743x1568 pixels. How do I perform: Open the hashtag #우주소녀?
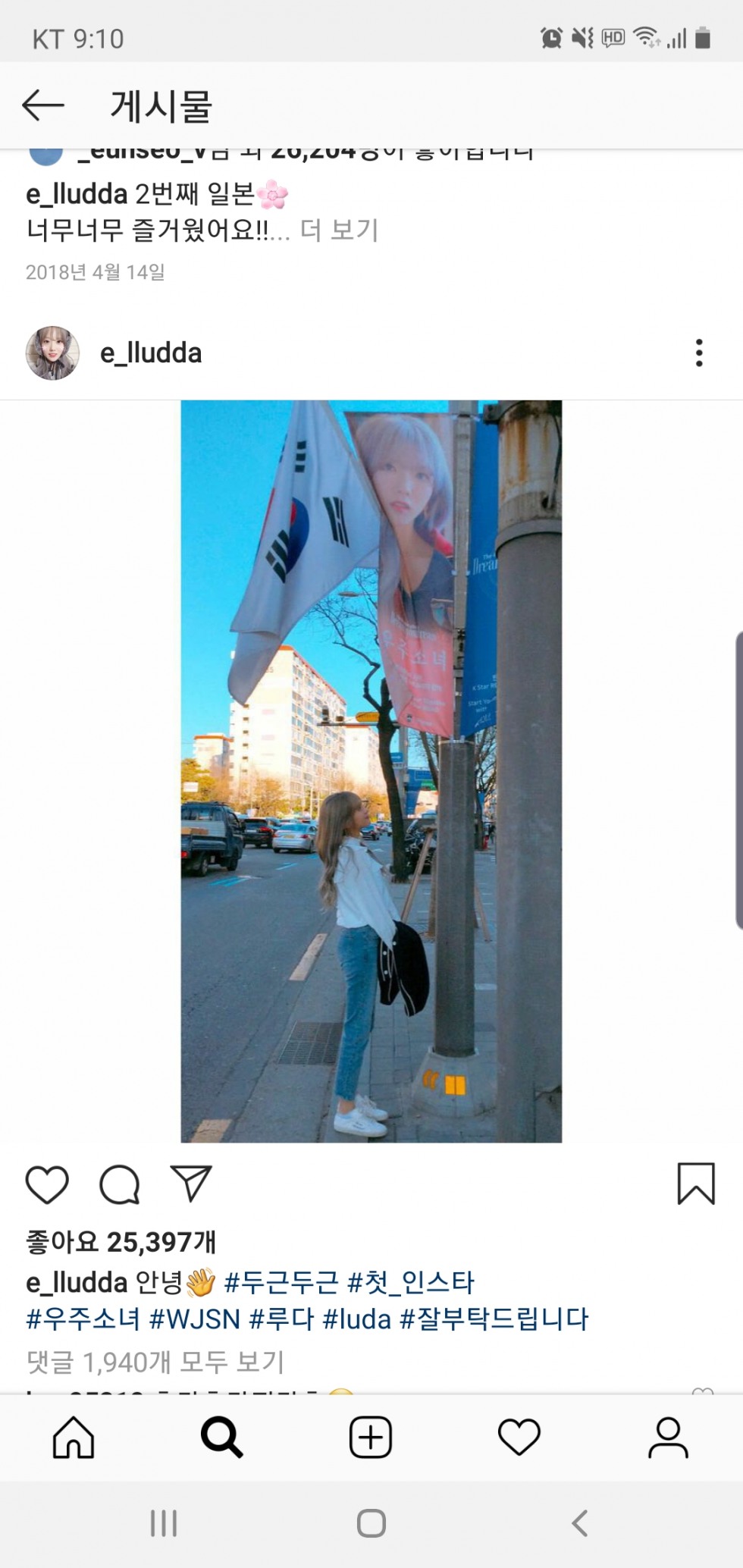83,1319
